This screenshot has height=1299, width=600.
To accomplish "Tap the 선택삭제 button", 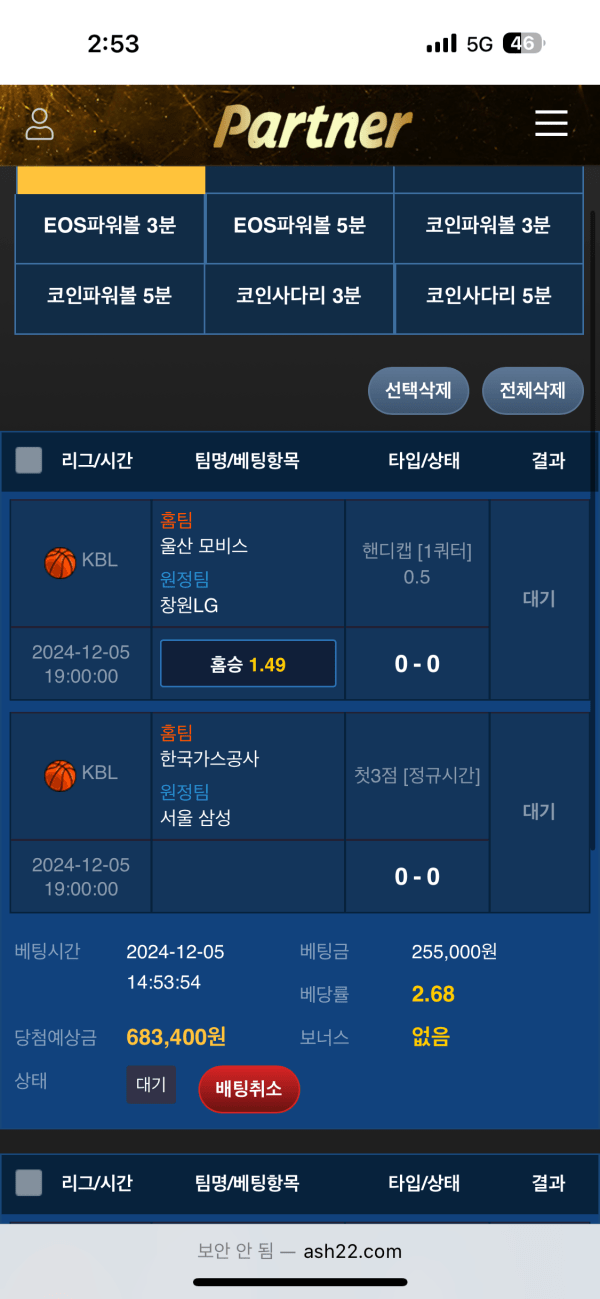I will click(x=419, y=390).
